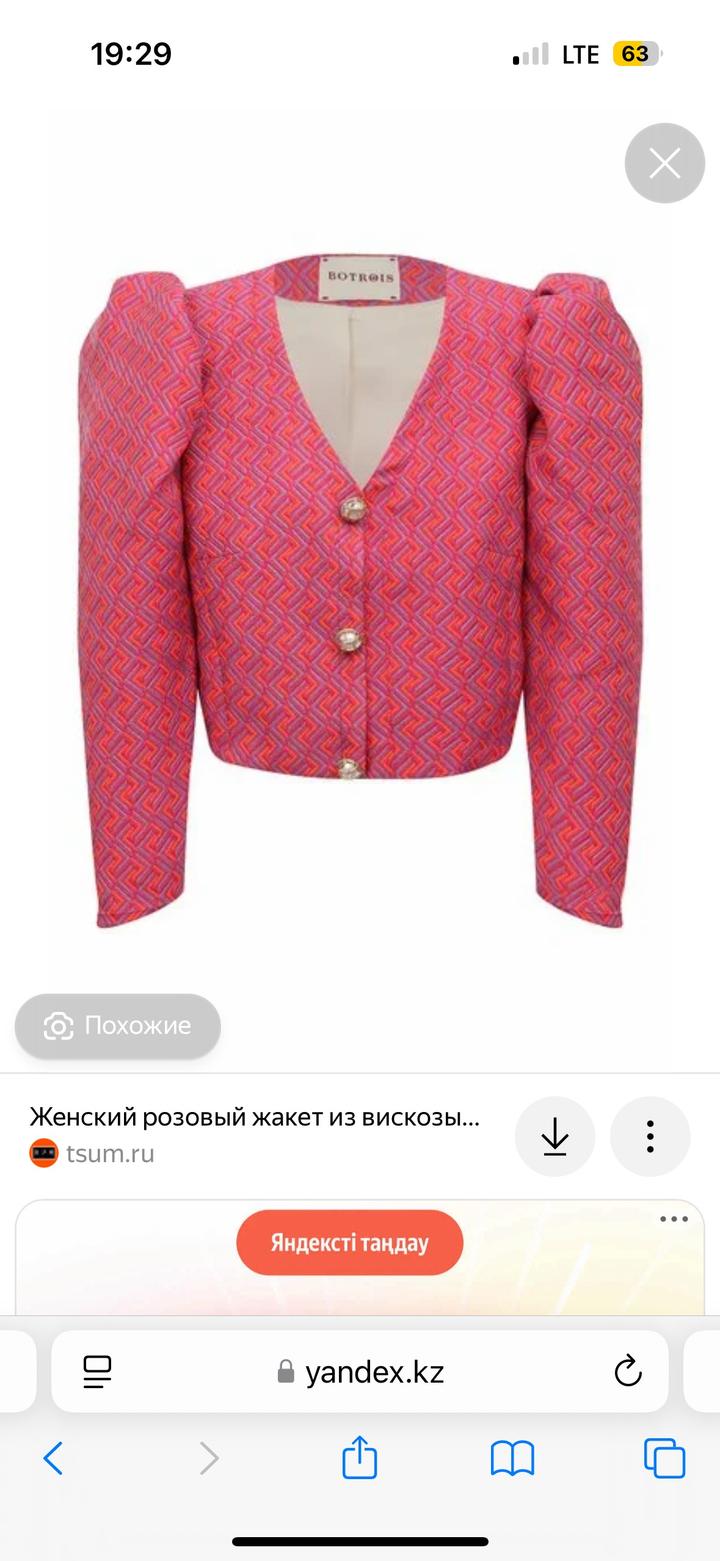This screenshot has height=1561, width=720.
Task: Open the banner ellipsis menu
Action: (x=676, y=1218)
